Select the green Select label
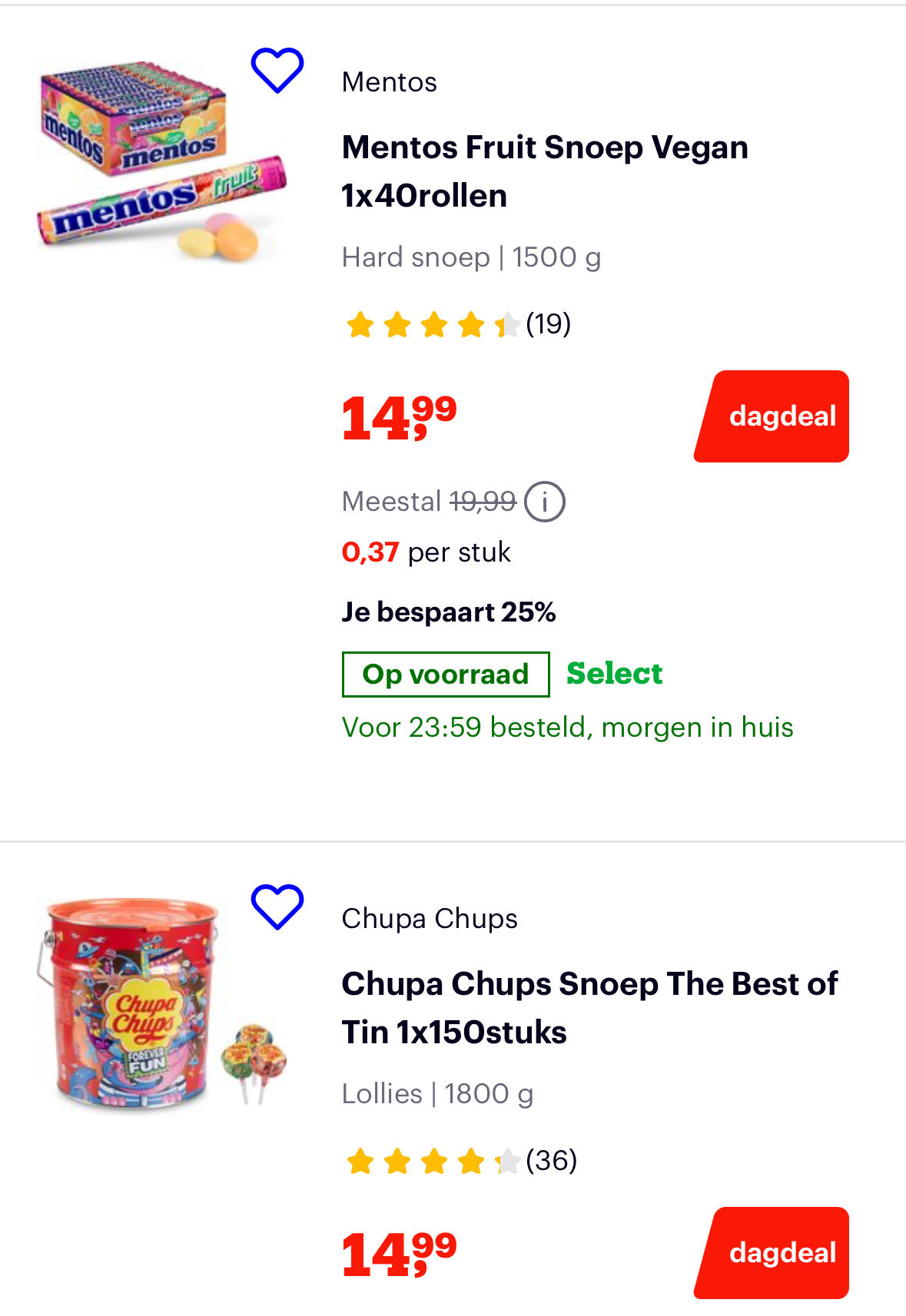906x1316 pixels. pos(614,673)
